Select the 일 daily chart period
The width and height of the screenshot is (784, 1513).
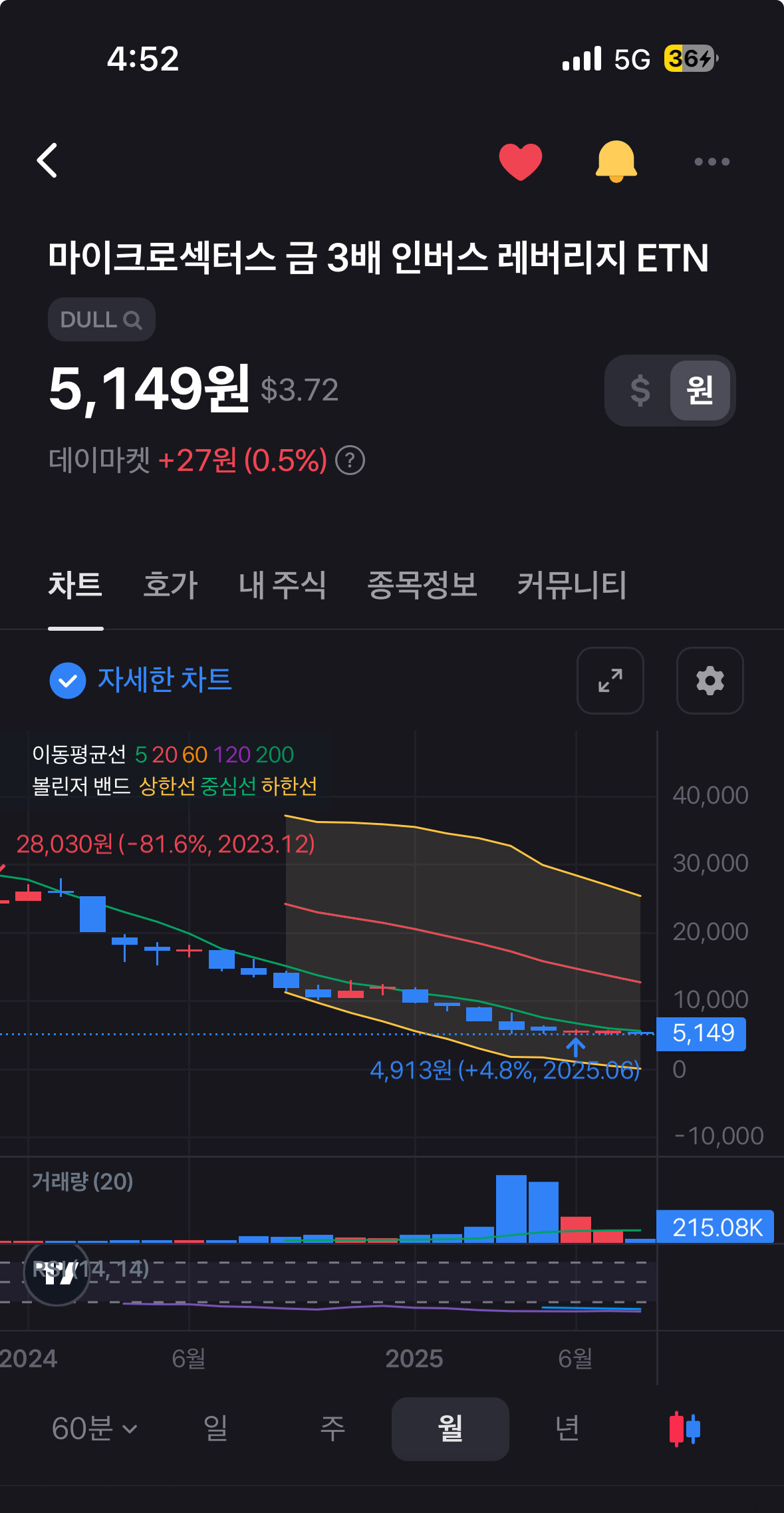point(215,1429)
